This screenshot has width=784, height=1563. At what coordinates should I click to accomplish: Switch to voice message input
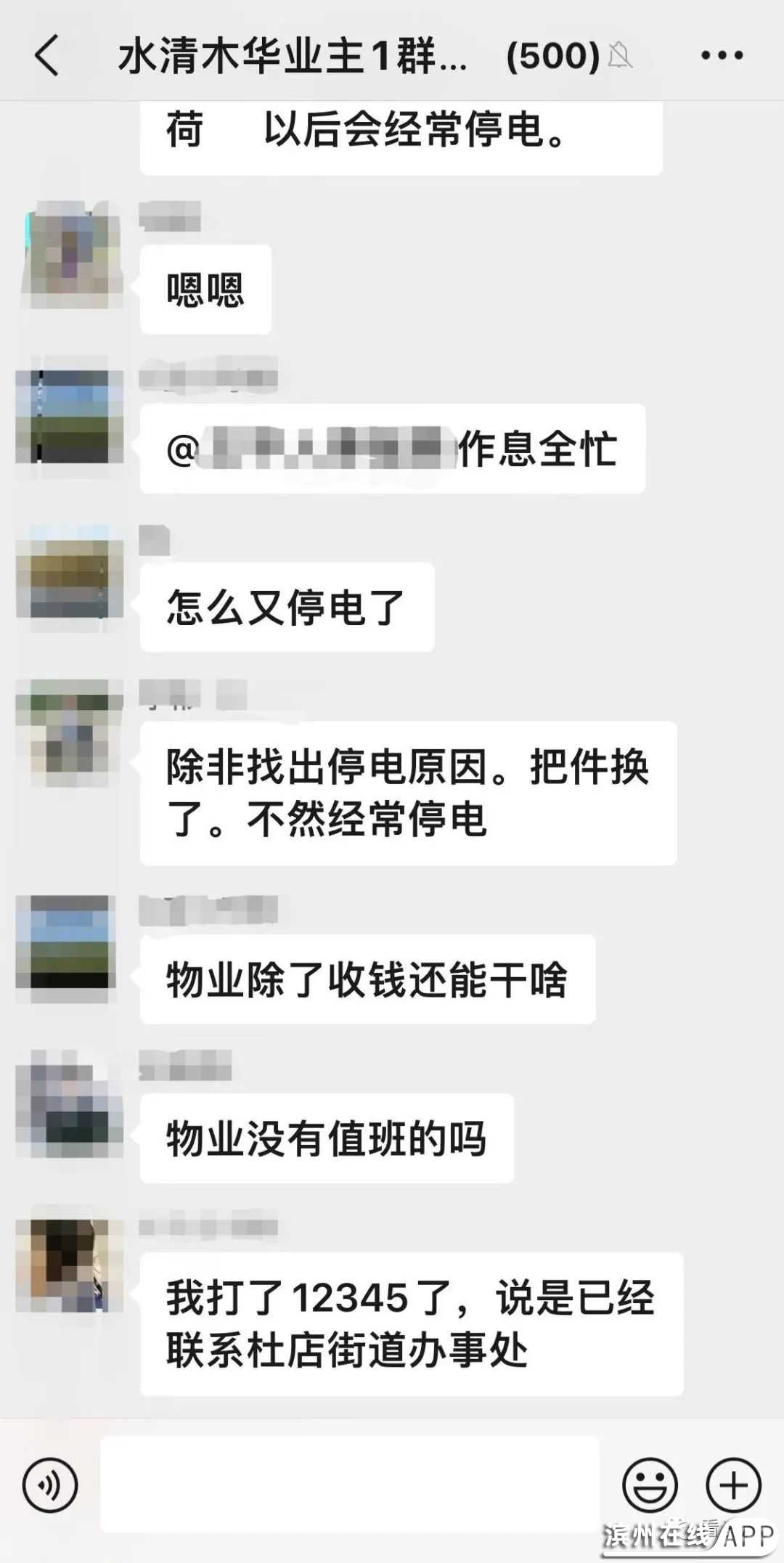(x=50, y=1485)
